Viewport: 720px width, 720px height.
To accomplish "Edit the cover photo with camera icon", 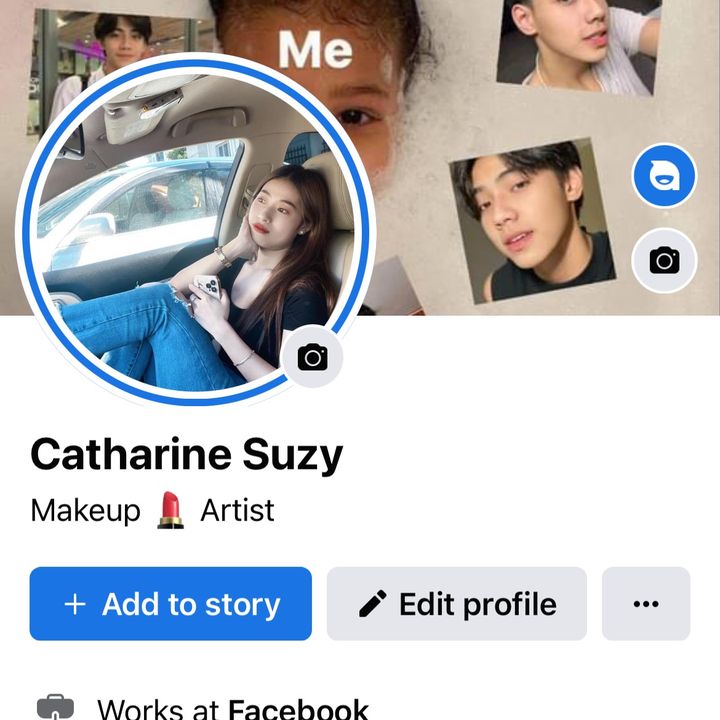I will tap(664, 261).
